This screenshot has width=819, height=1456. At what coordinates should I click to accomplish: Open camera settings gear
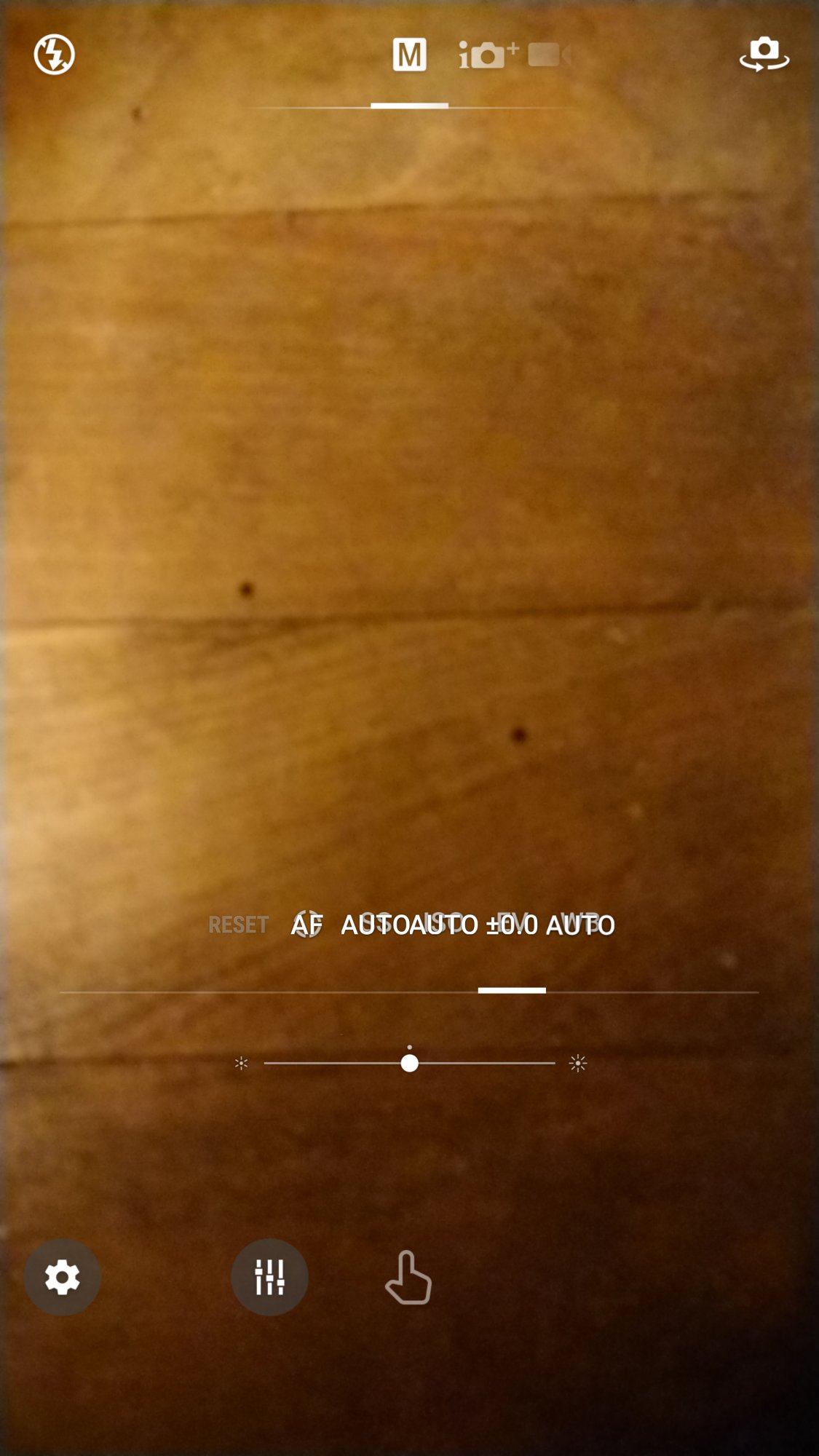click(x=62, y=1277)
